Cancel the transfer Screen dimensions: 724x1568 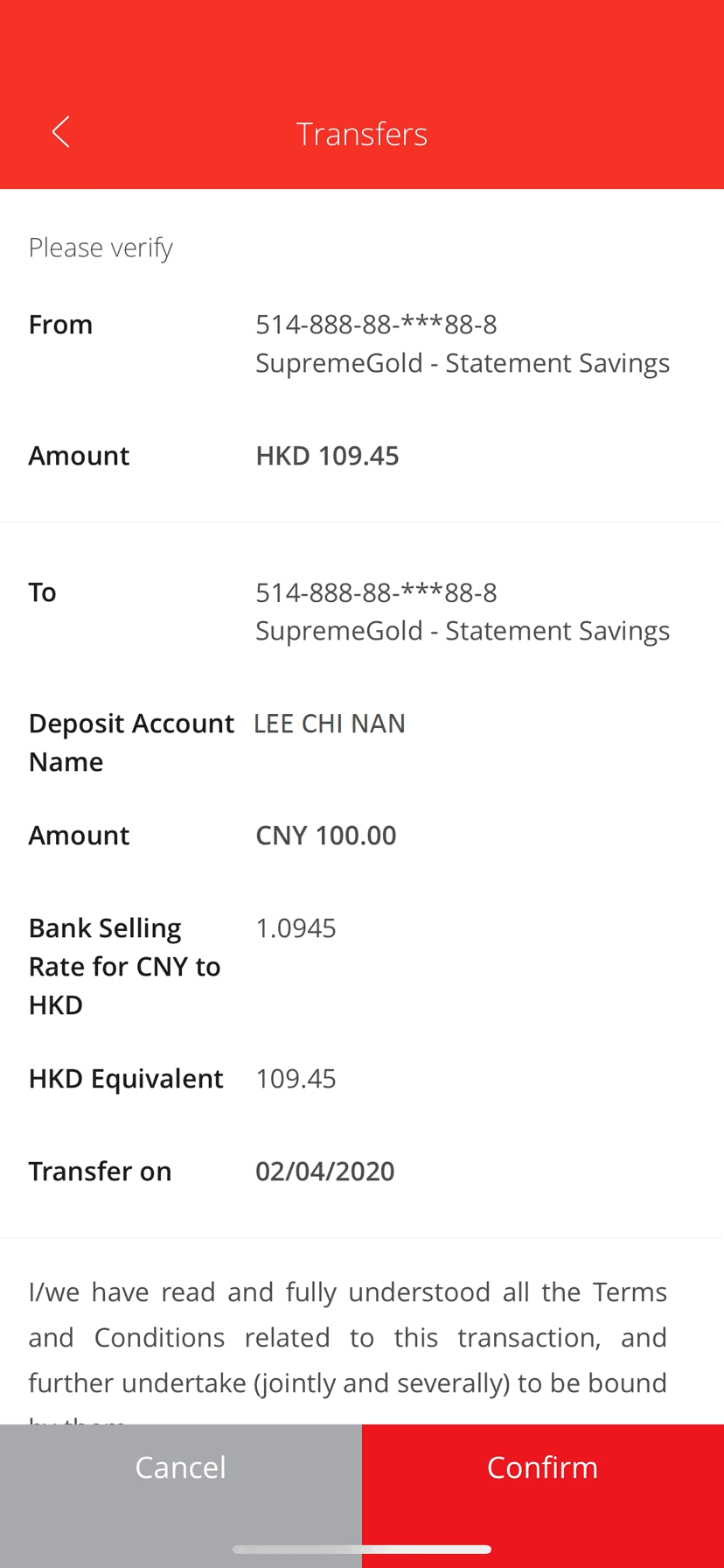tap(181, 1496)
